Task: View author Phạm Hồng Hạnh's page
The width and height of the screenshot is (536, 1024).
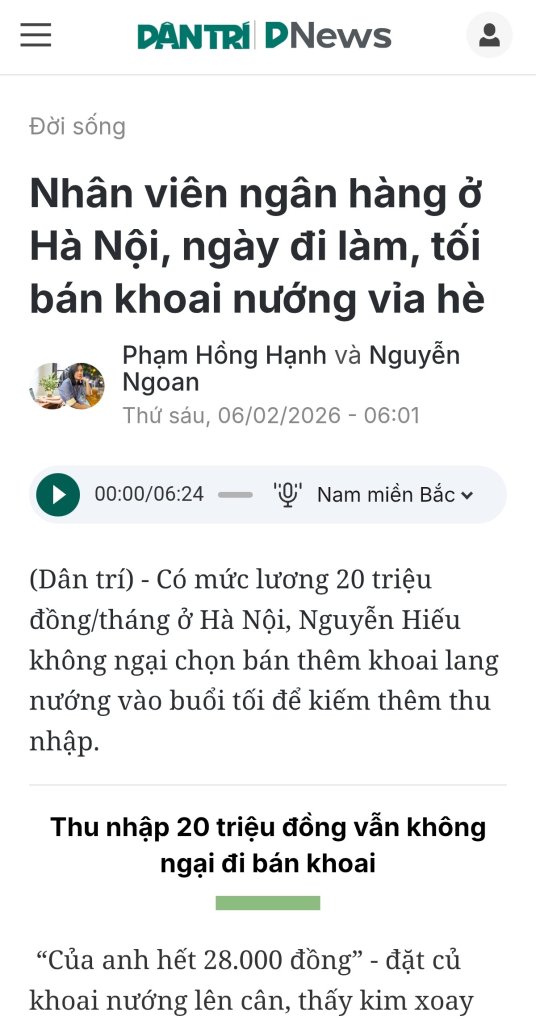Action: coord(224,355)
